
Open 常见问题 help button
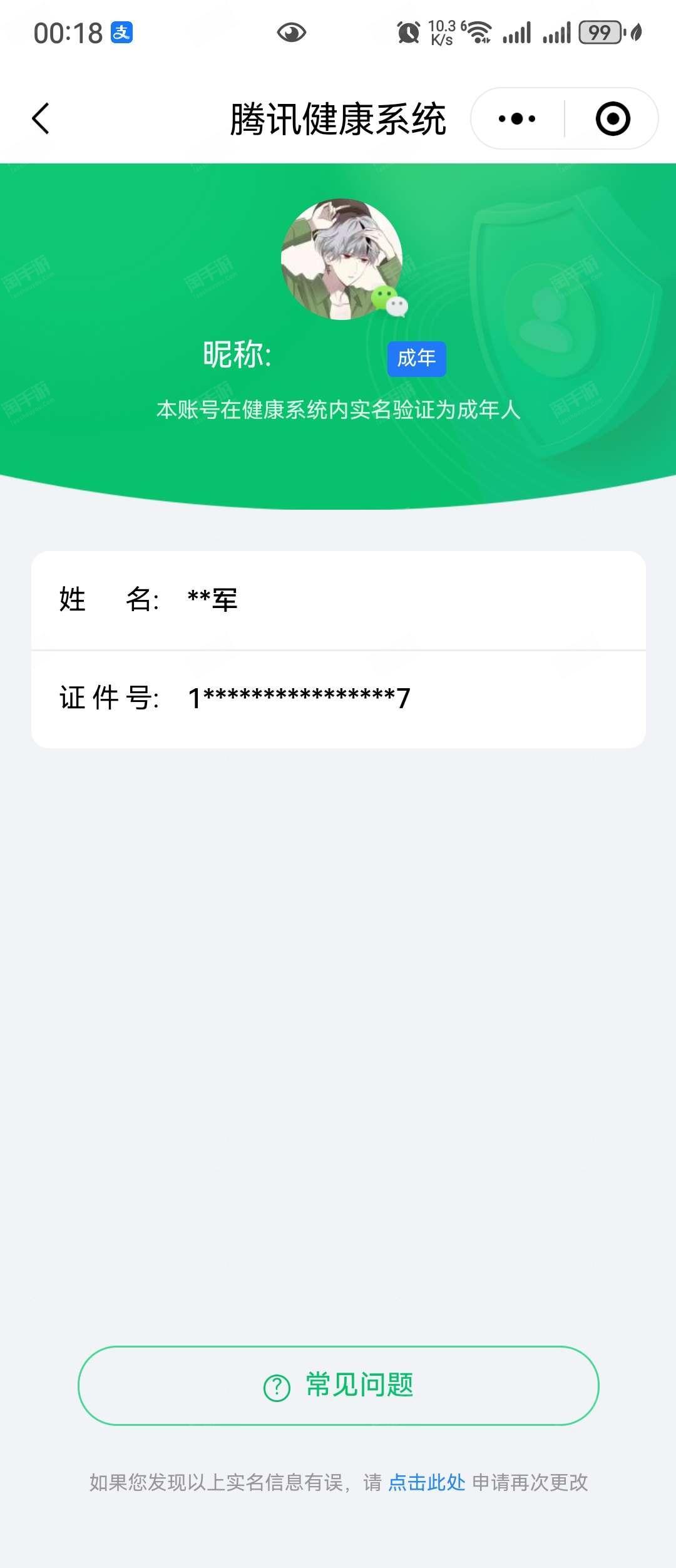coord(338,1385)
